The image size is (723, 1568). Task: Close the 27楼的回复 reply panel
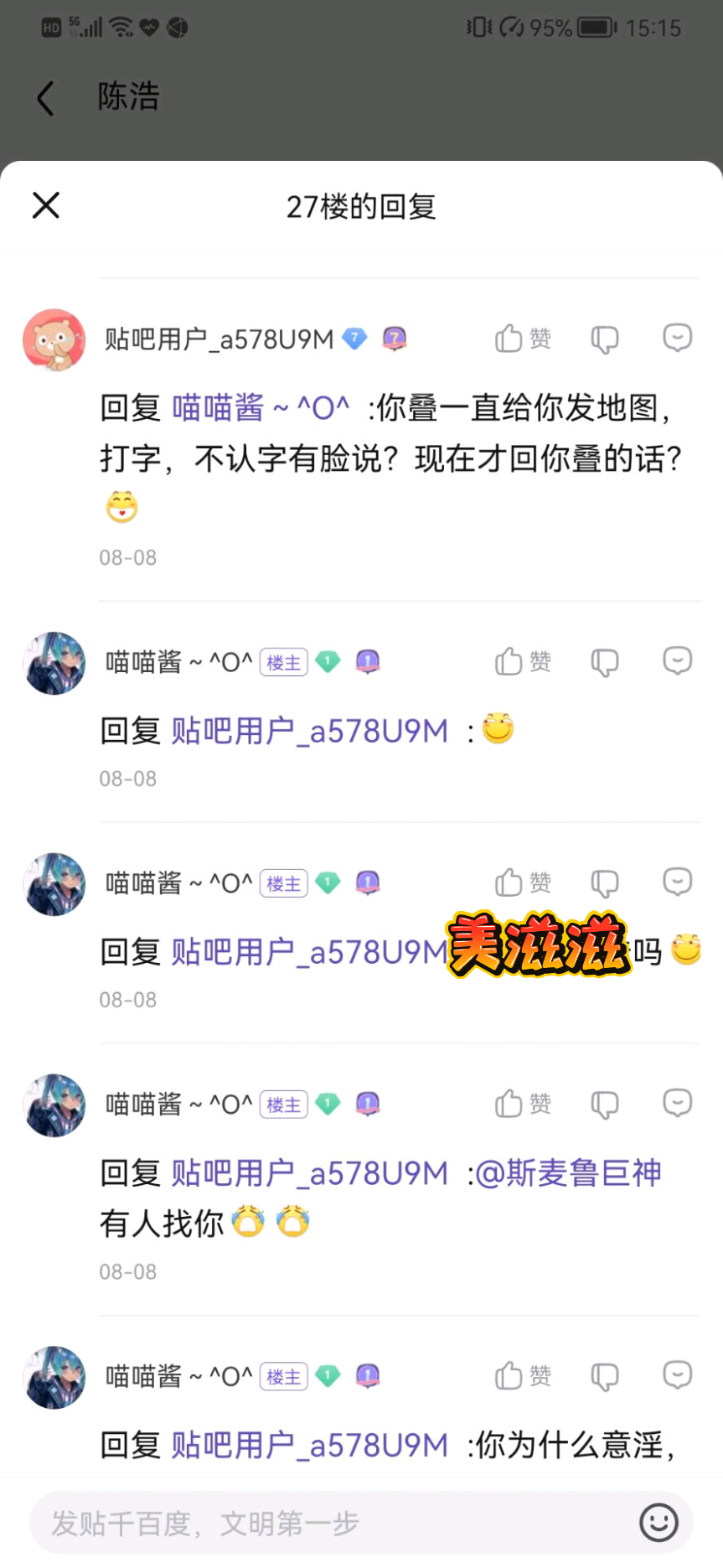[x=46, y=205]
